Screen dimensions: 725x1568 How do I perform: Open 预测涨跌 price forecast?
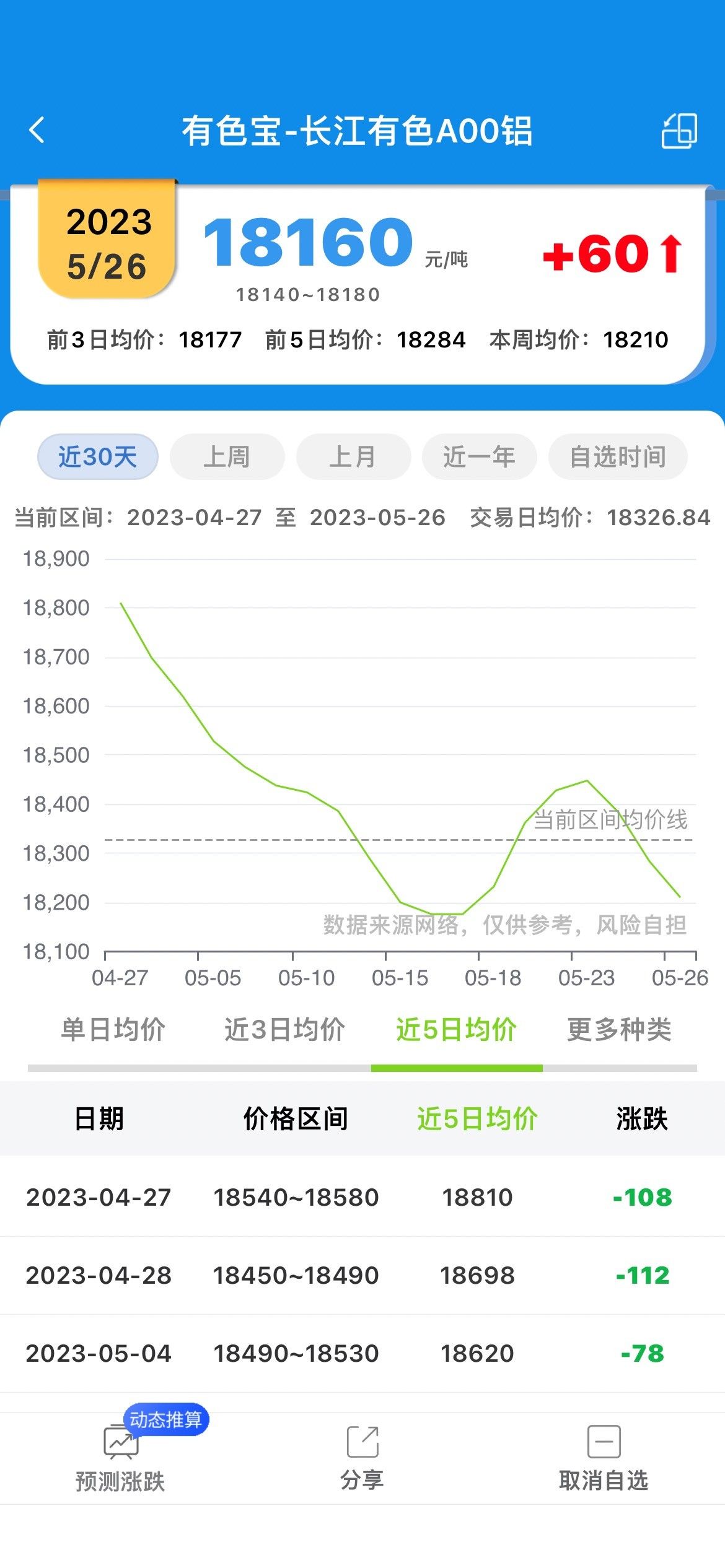point(120,1458)
